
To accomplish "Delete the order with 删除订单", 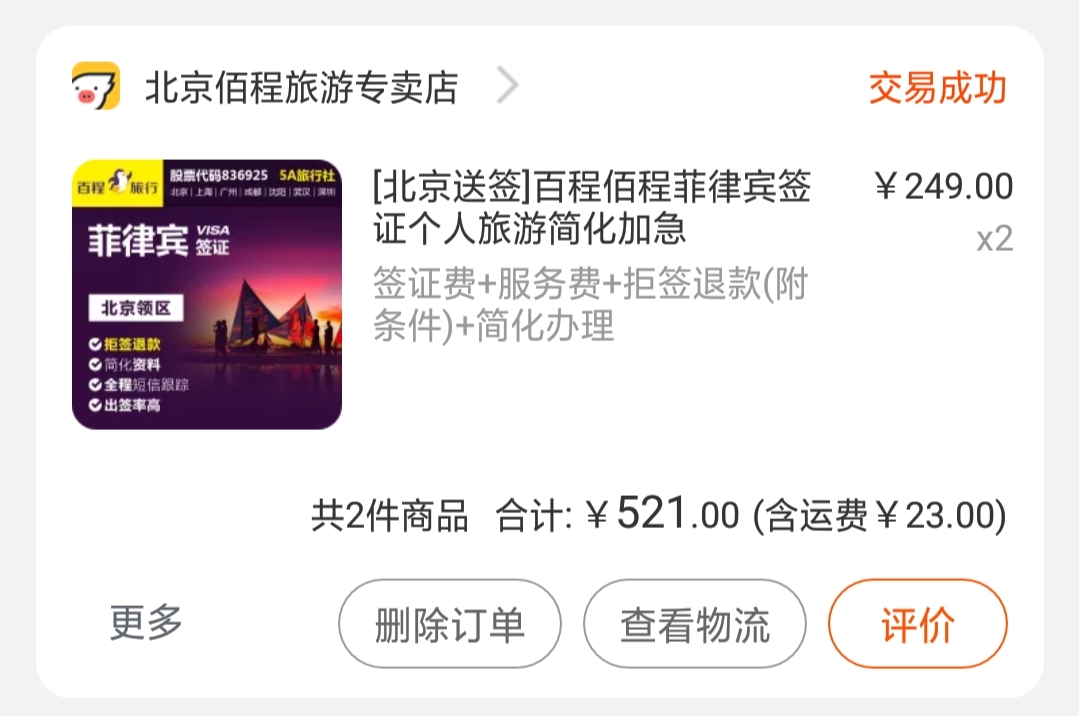I will (x=449, y=625).
